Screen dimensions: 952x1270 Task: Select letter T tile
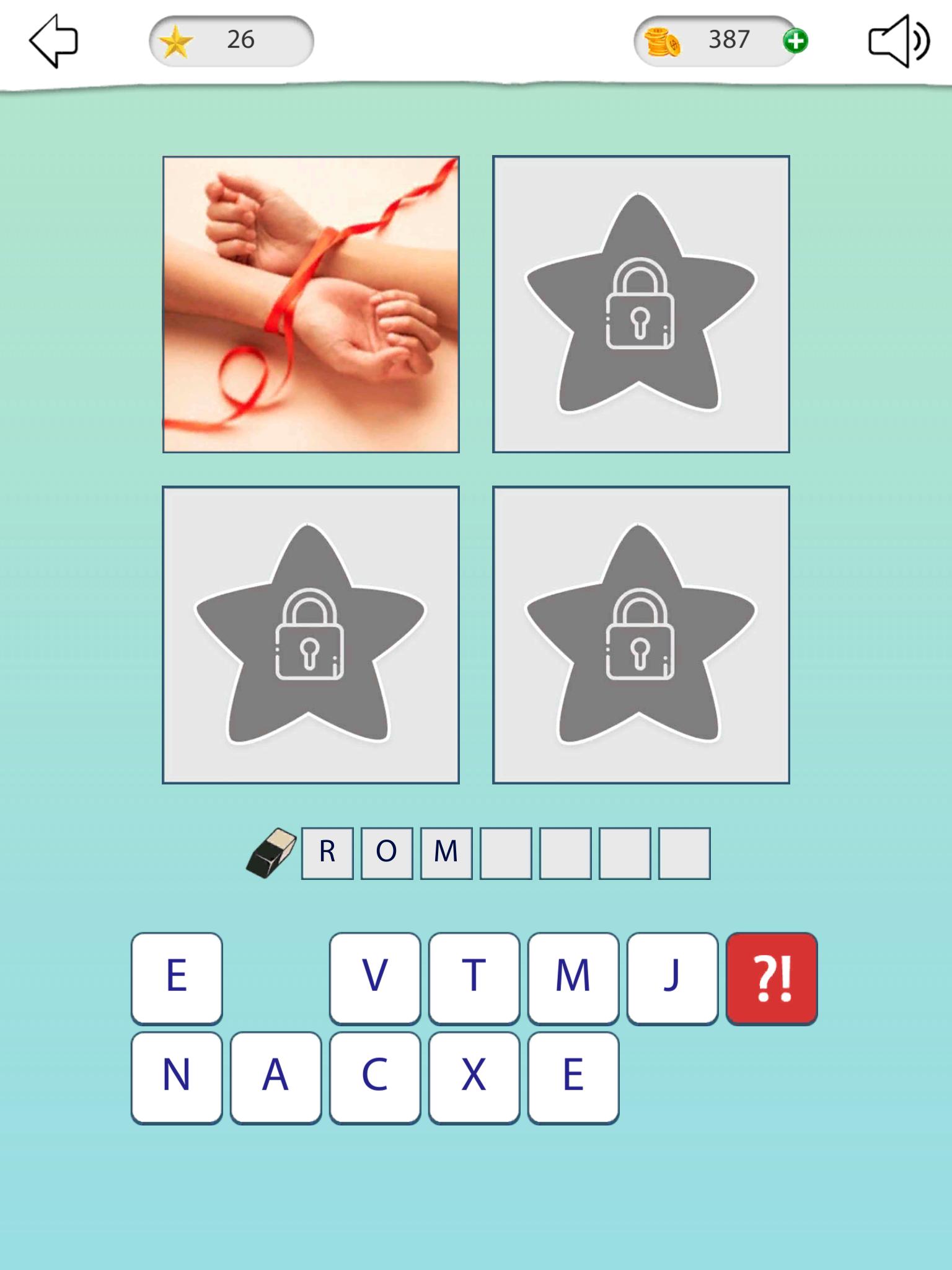click(x=474, y=978)
